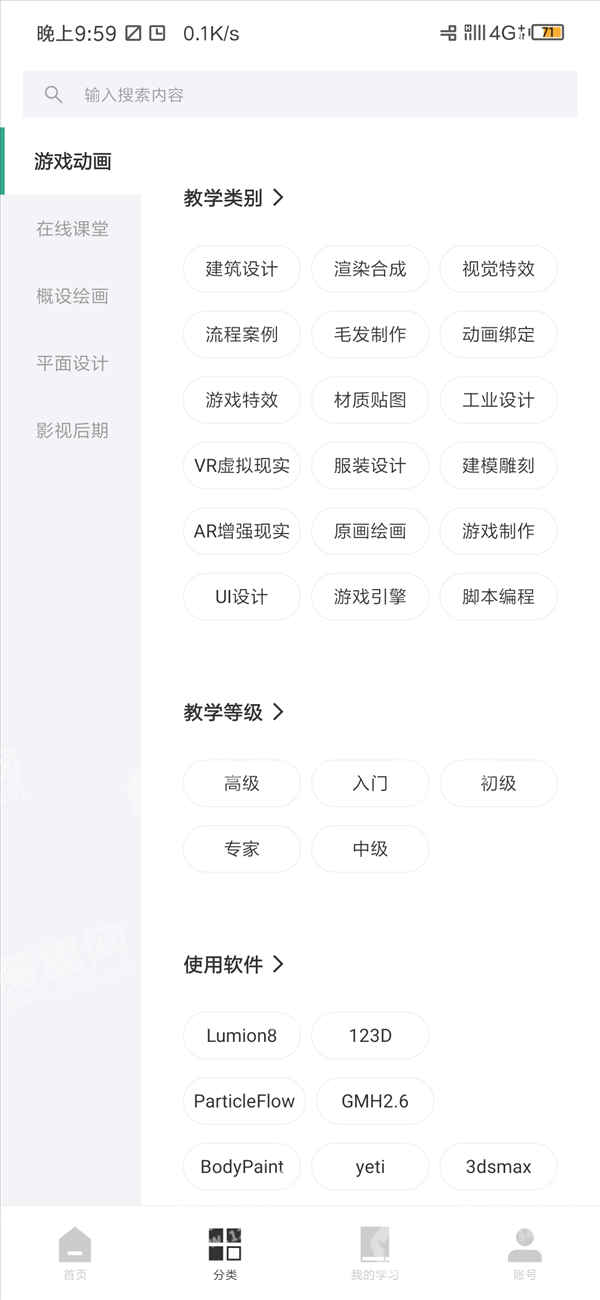The height and width of the screenshot is (1300, 600).
Task: Switch to the 概设绘画 side category
Action: 72,296
